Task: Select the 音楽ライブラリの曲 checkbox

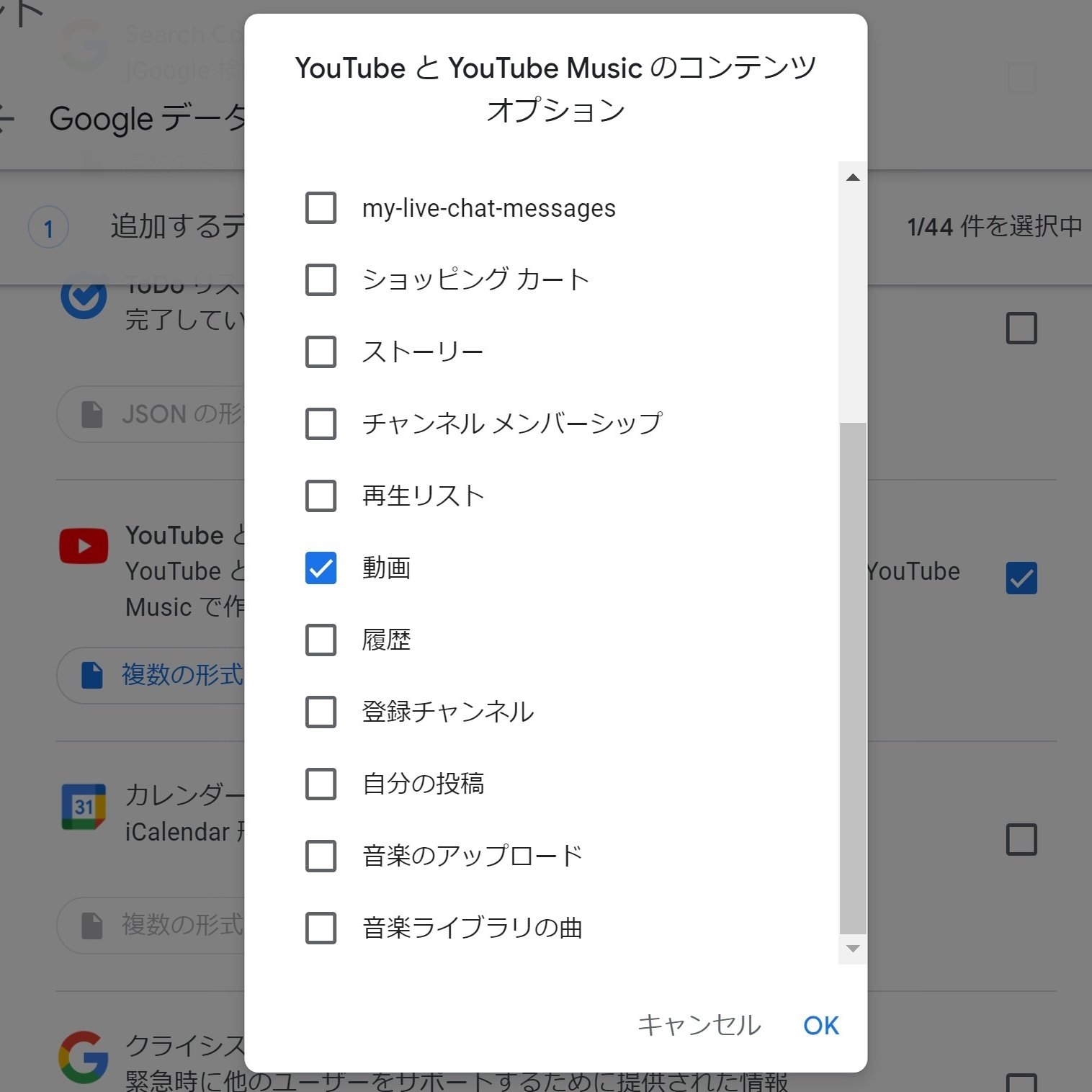Action: 321,928
